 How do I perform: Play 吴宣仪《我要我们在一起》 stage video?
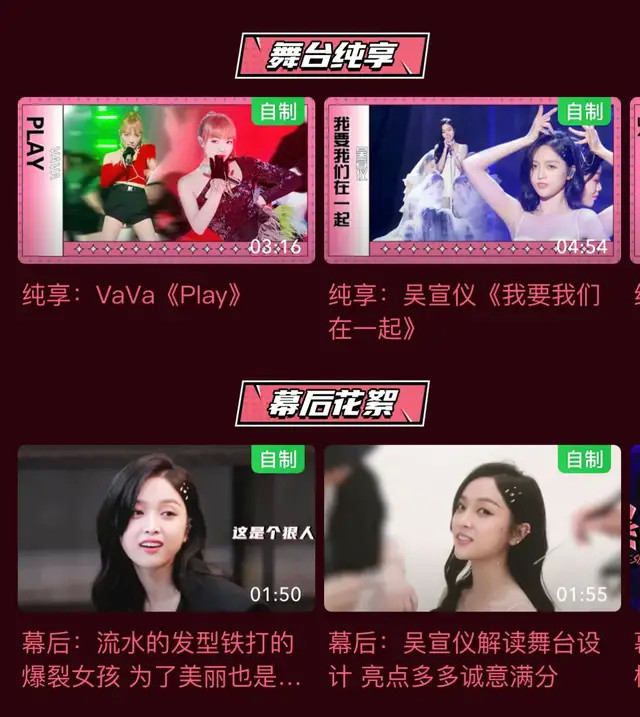click(x=472, y=180)
